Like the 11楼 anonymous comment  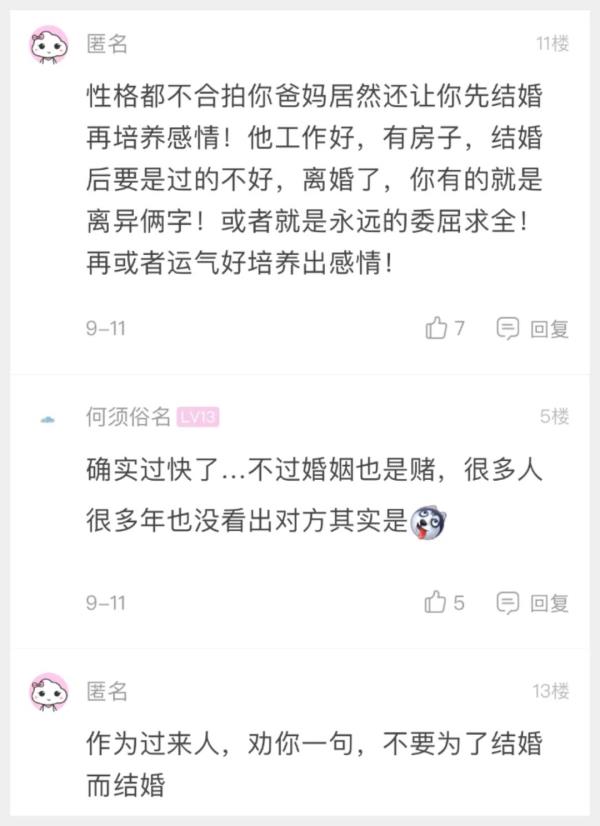(x=437, y=328)
